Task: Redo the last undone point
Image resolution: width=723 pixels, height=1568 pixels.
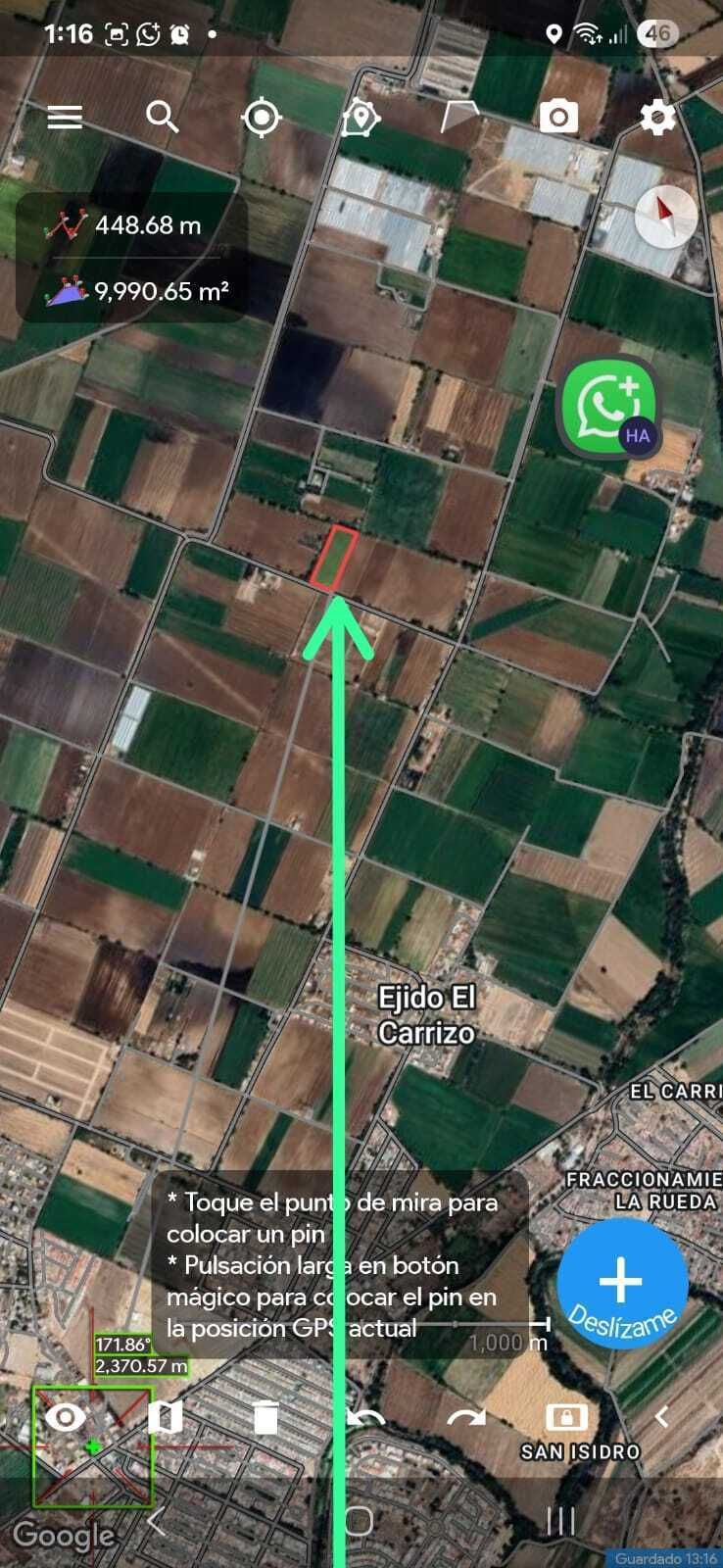Action: 465,1418
